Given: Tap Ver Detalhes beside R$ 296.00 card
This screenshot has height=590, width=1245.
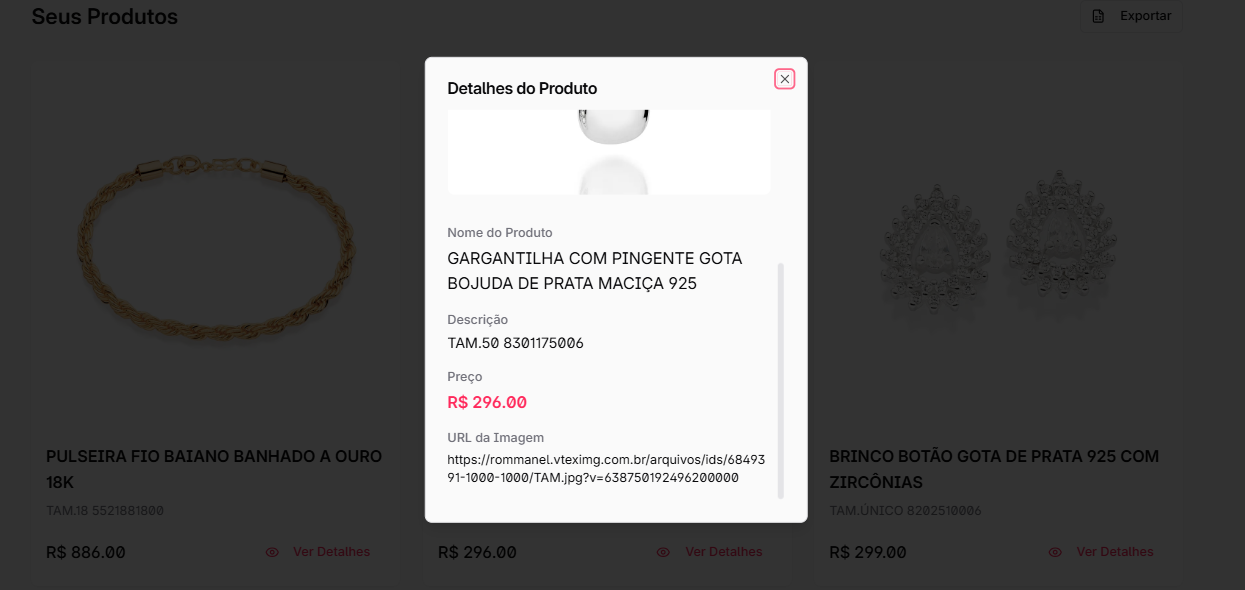Looking at the screenshot, I should coord(710,552).
